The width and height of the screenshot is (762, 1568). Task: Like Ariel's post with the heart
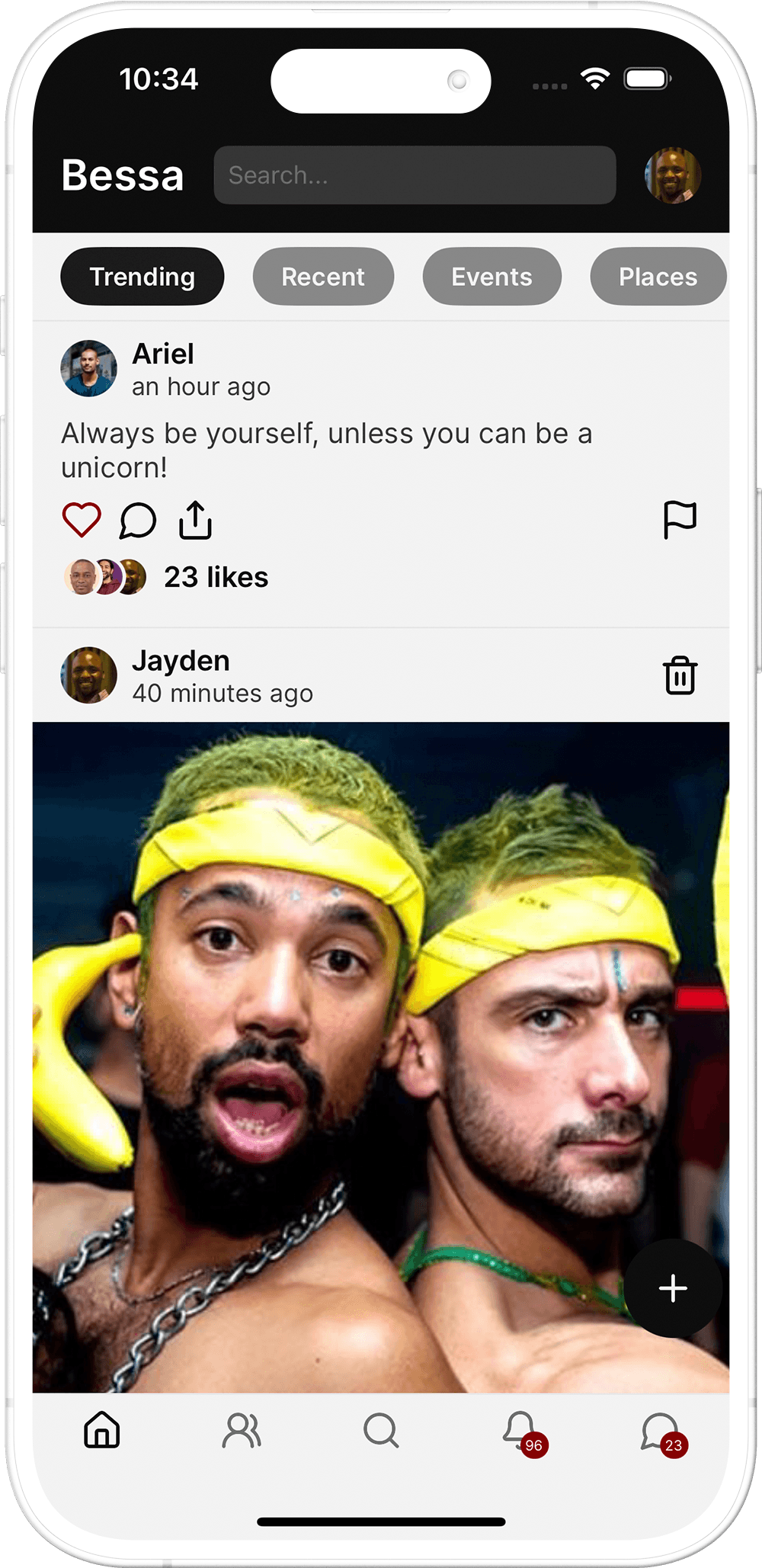[82, 521]
